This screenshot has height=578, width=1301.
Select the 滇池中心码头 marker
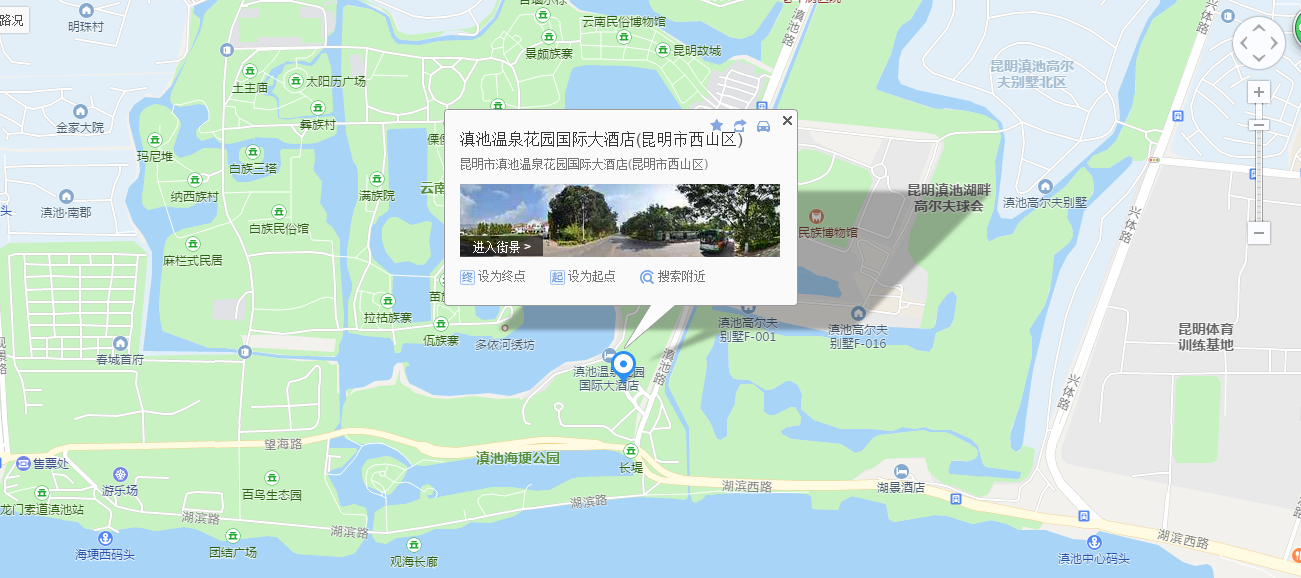click(x=1094, y=541)
